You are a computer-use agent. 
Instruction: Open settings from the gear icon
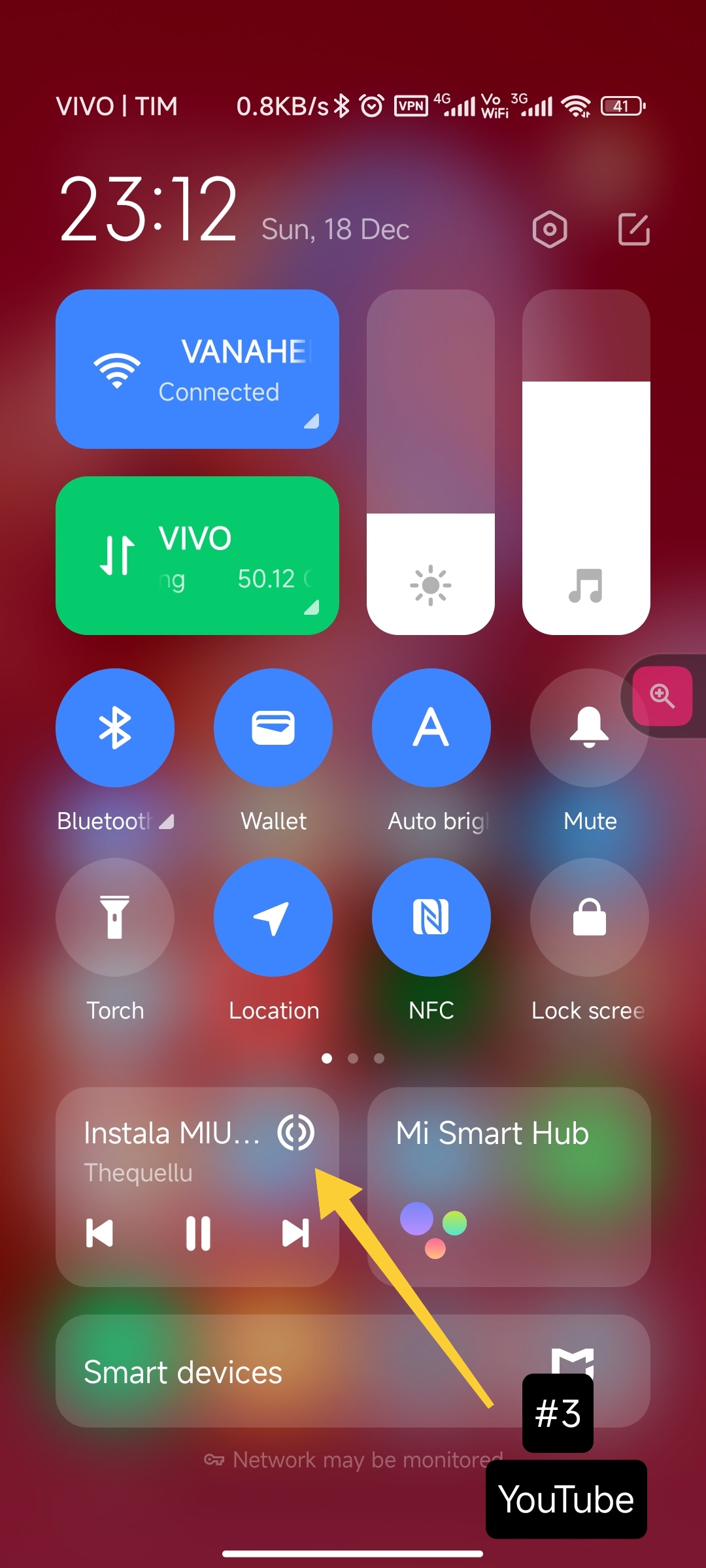[550, 229]
